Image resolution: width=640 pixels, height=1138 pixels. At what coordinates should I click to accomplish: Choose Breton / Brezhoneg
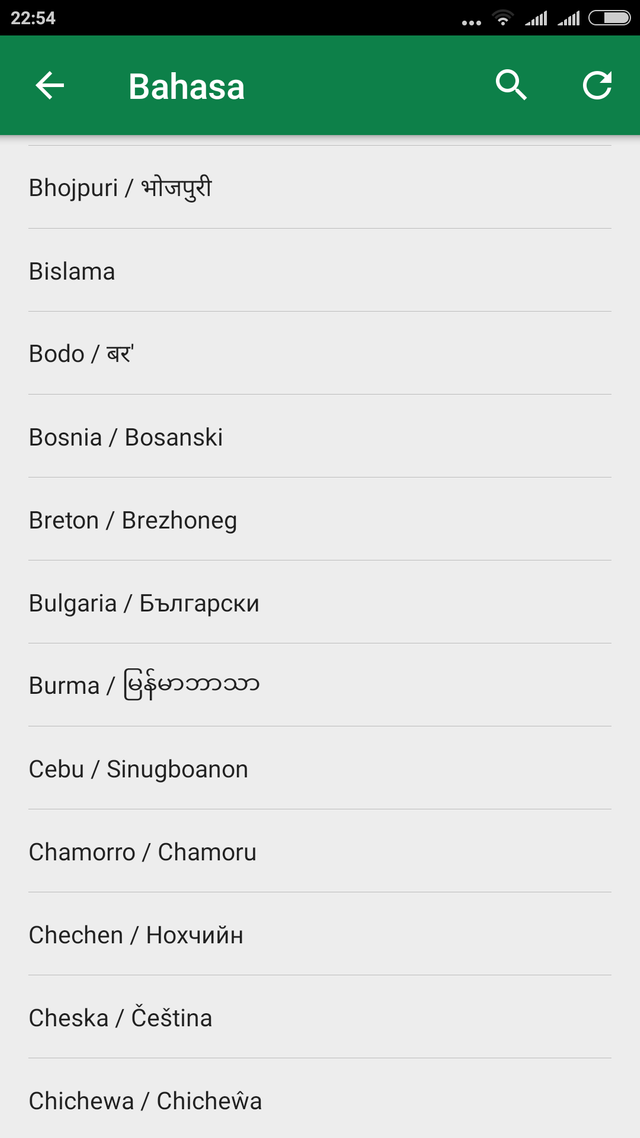coord(320,519)
